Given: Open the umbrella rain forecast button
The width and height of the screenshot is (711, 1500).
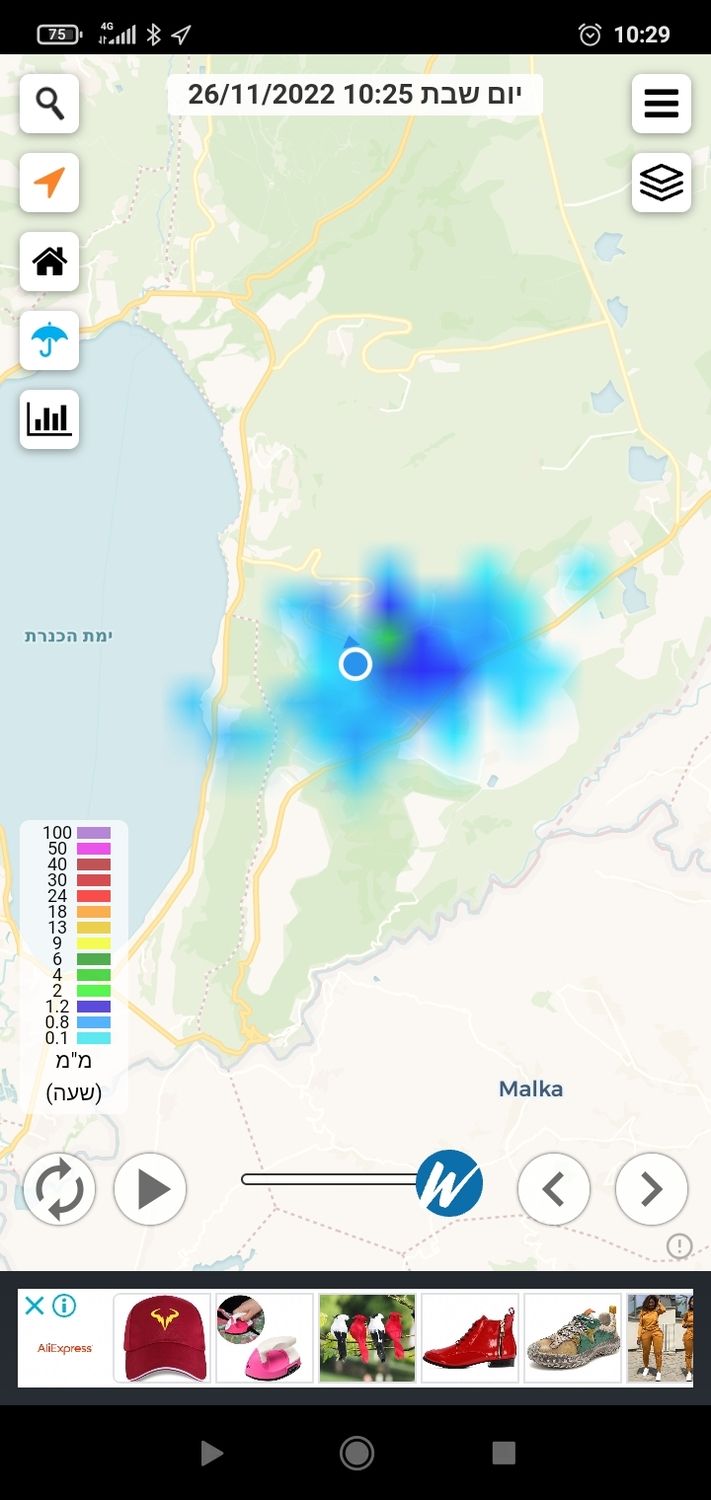Looking at the screenshot, I should 49,340.
